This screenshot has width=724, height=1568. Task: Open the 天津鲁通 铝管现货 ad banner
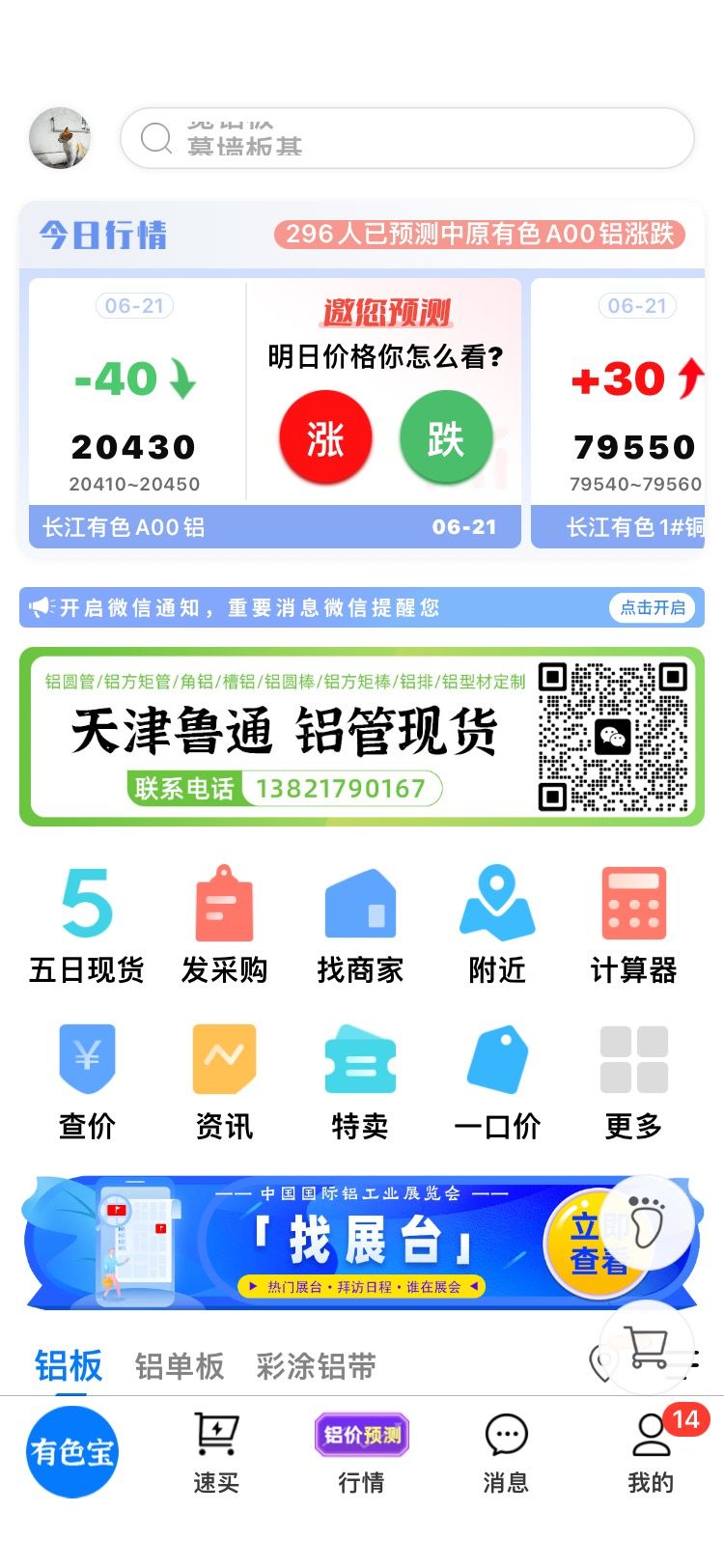click(362, 737)
